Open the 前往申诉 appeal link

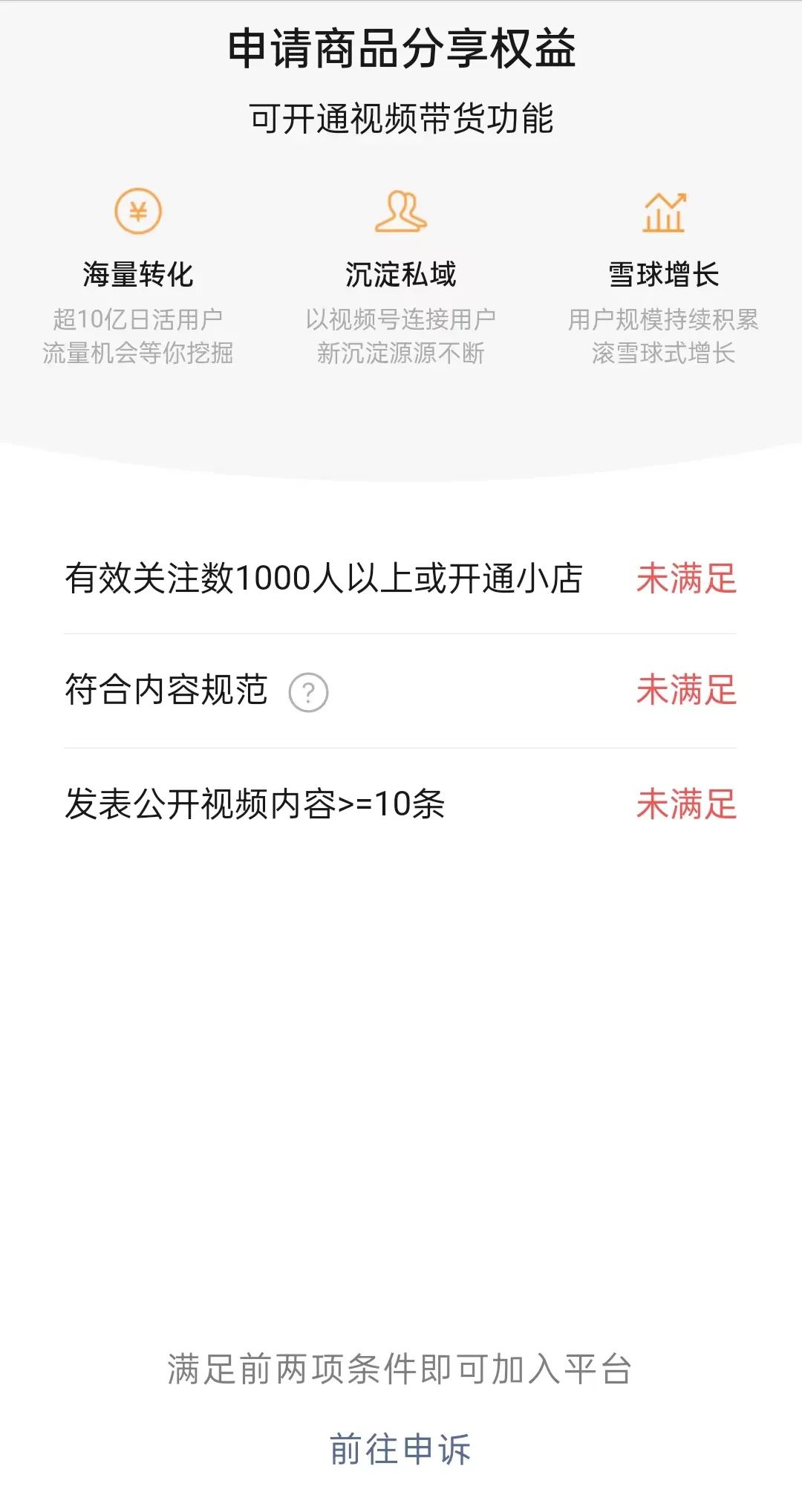400,1449
